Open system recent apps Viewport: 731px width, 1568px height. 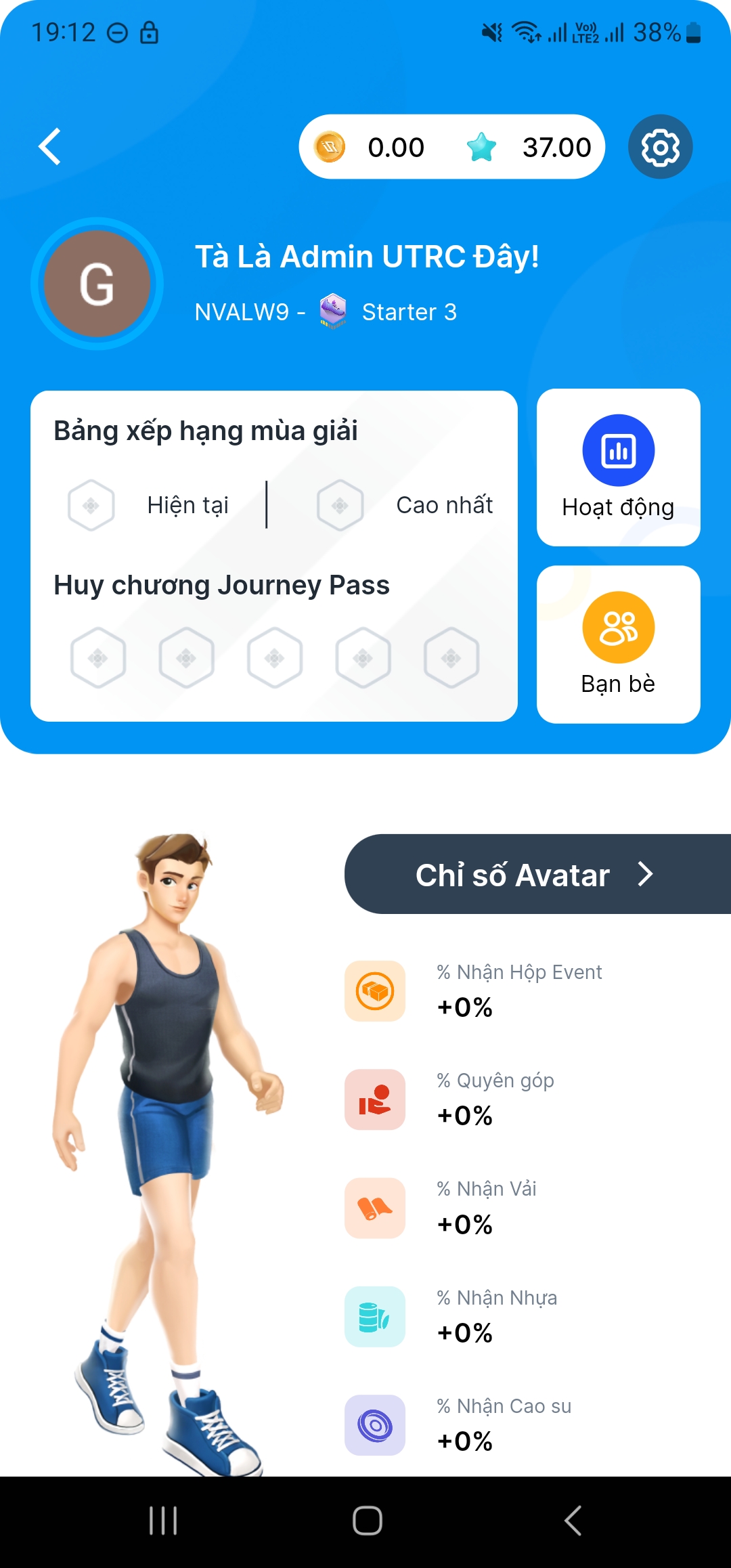coord(163,1521)
